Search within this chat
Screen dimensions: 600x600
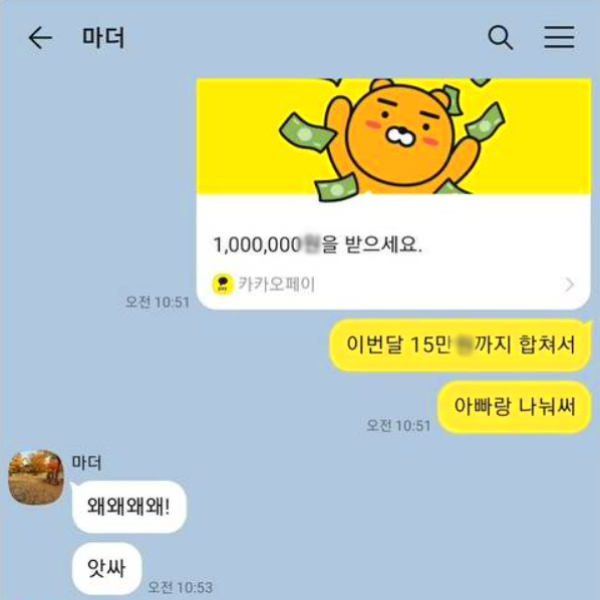(500, 39)
